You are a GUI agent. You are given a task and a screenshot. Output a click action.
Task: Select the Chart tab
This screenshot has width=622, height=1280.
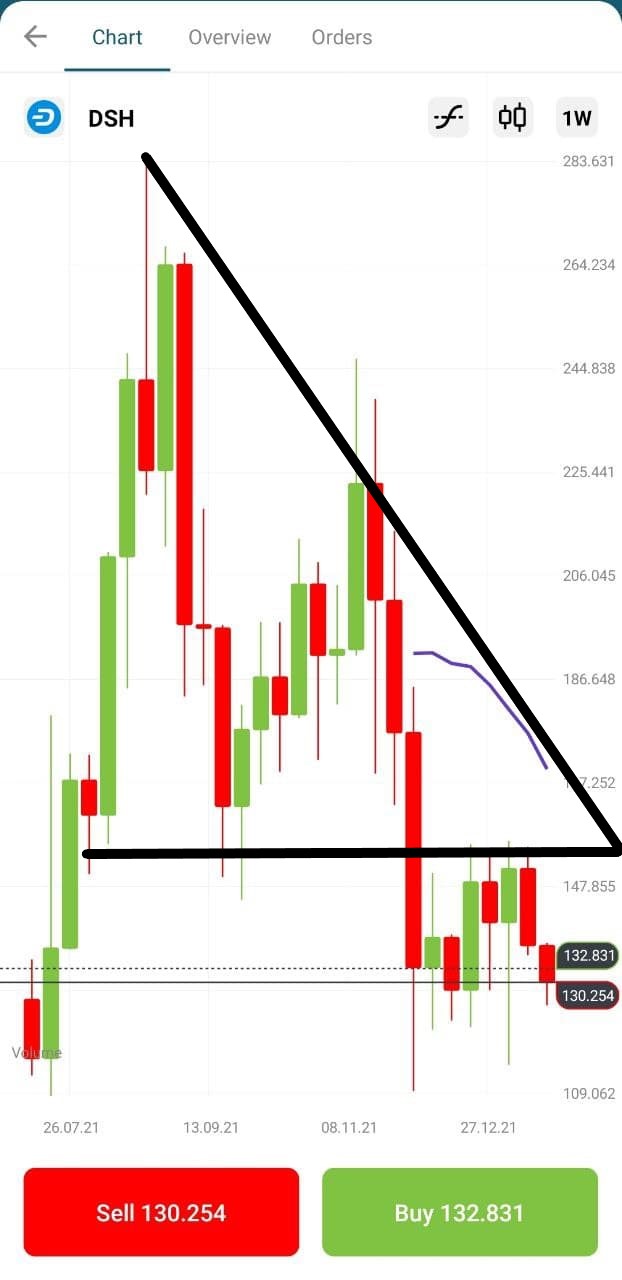click(117, 37)
